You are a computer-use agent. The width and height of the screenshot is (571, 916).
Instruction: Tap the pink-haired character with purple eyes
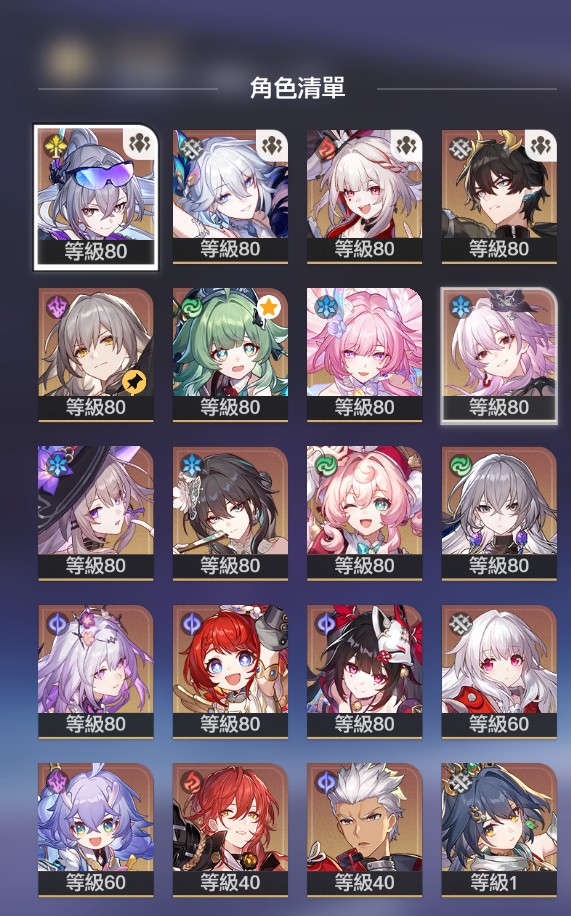[365, 355]
